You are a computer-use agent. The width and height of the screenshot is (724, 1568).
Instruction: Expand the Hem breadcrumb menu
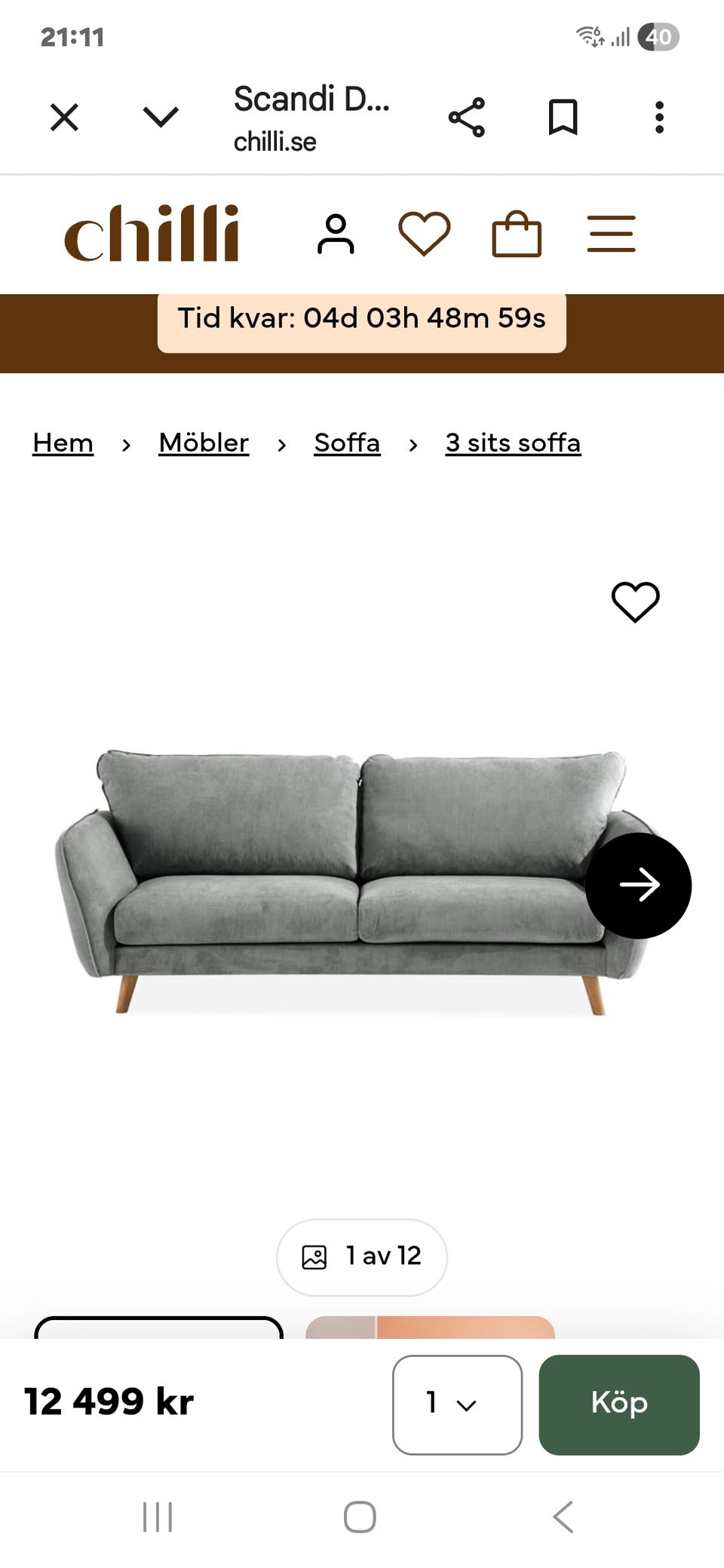coord(62,443)
